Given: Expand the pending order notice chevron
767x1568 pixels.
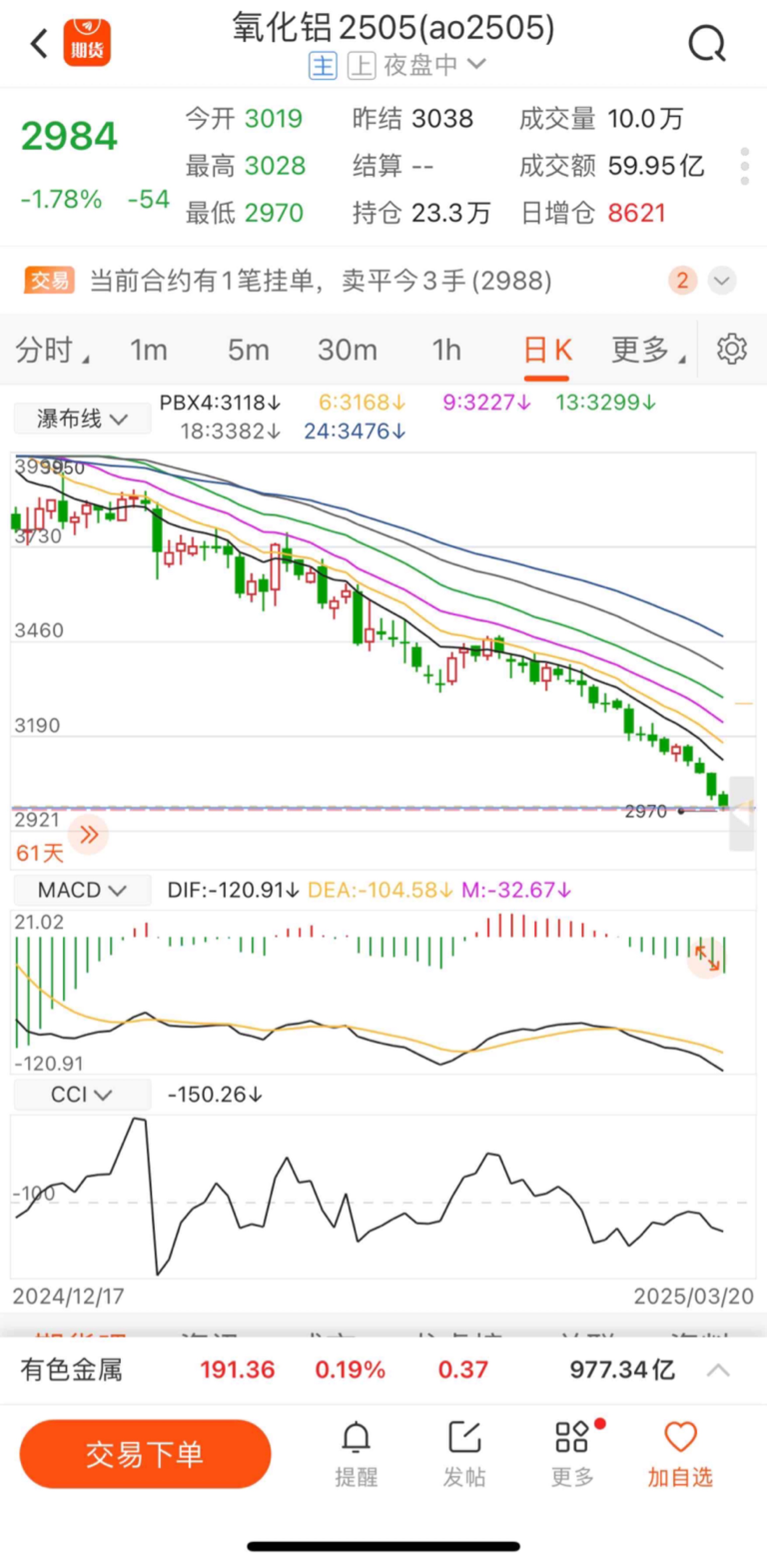Looking at the screenshot, I should [722, 281].
